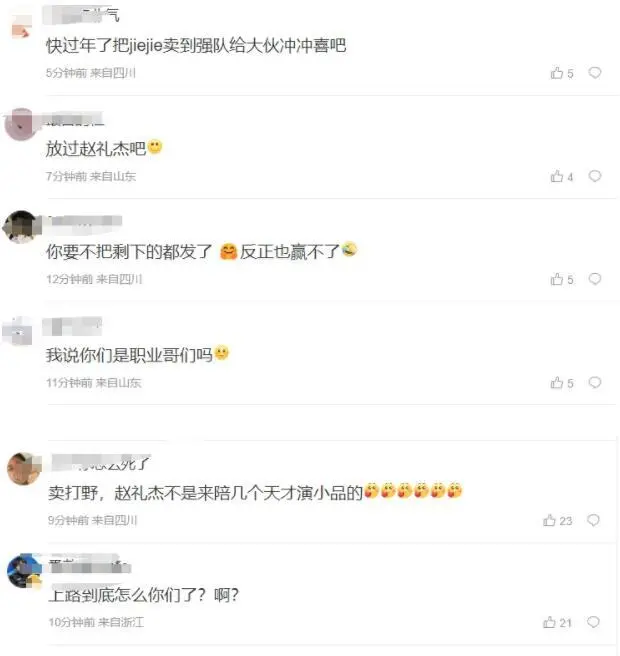This screenshot has height=656, width=620.
Task: Like the comment '你要不把剩下的都发了'
Action: pyautogui.click(x=557, y=280)
